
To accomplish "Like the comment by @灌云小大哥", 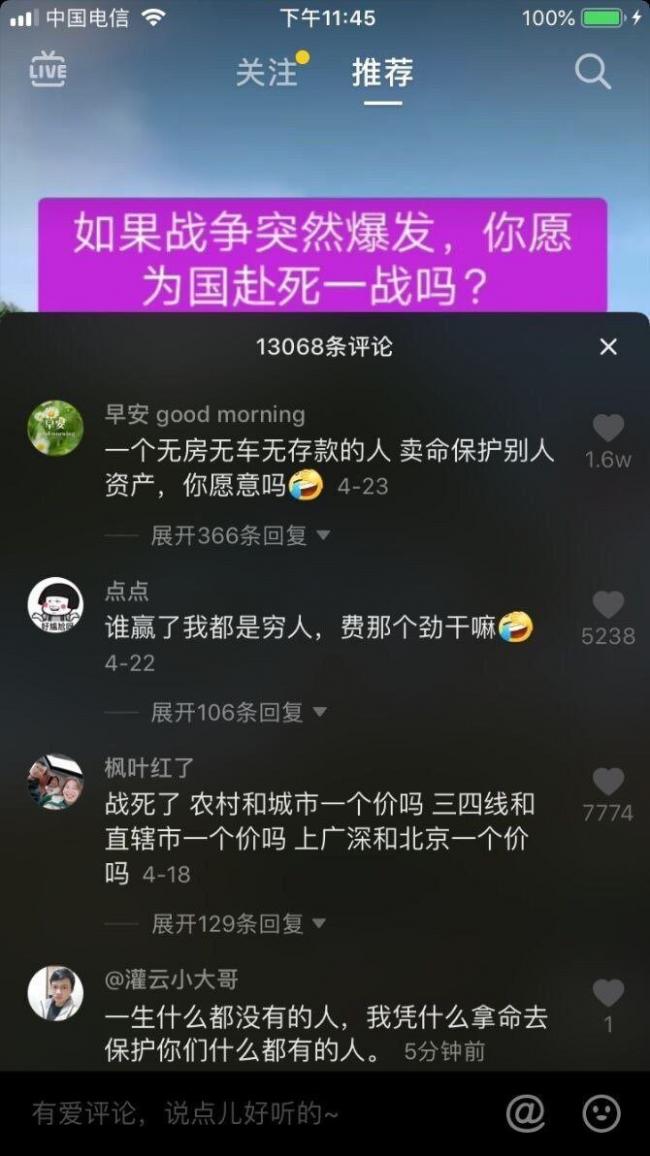I will 608,993.
